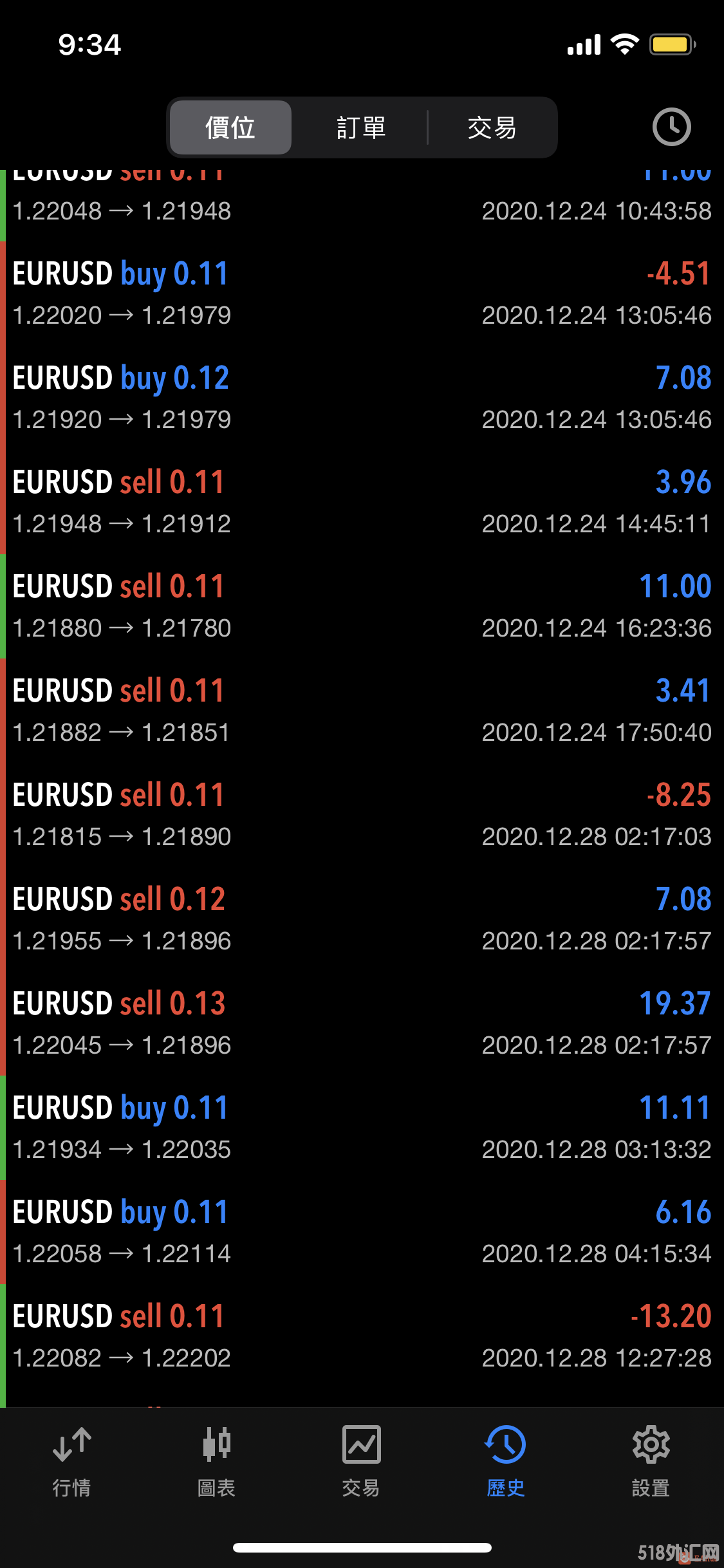
Task: Open the EURUSD buy trade with 6.16 profit
Action: click(362, 1232)
